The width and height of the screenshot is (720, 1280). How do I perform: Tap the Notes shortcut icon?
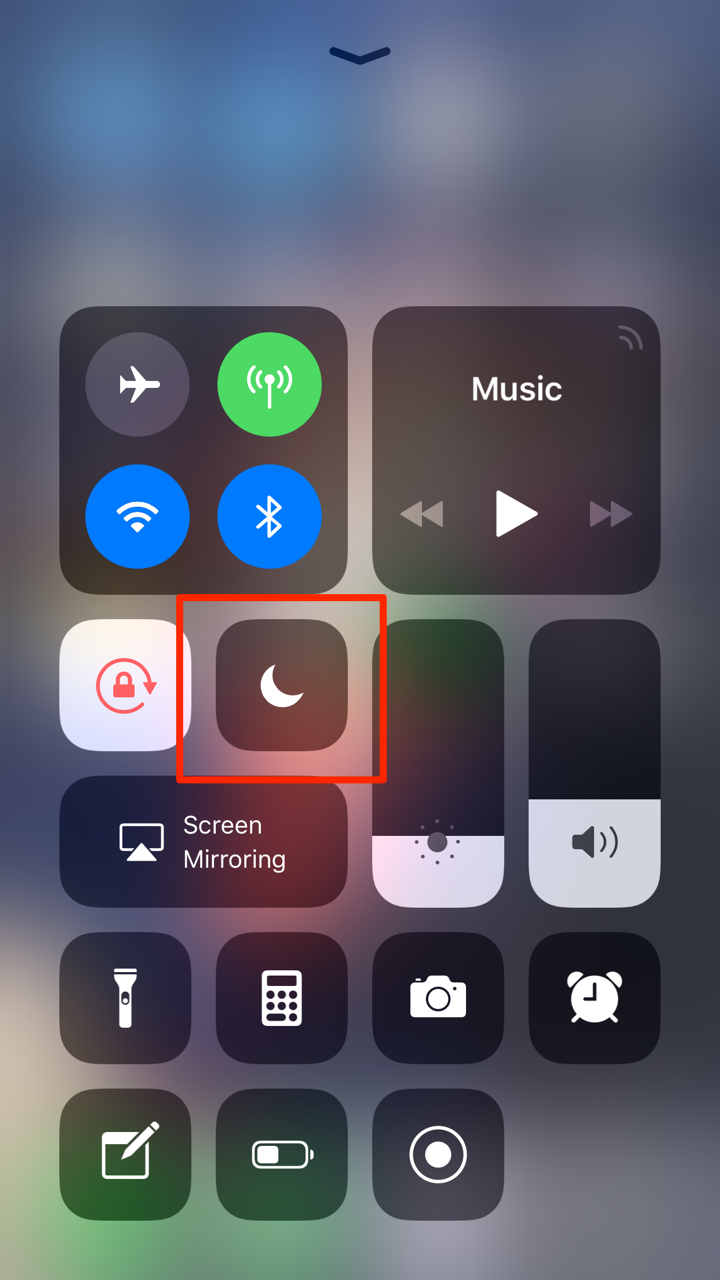pyautogui.click(x=125, y=1153)
